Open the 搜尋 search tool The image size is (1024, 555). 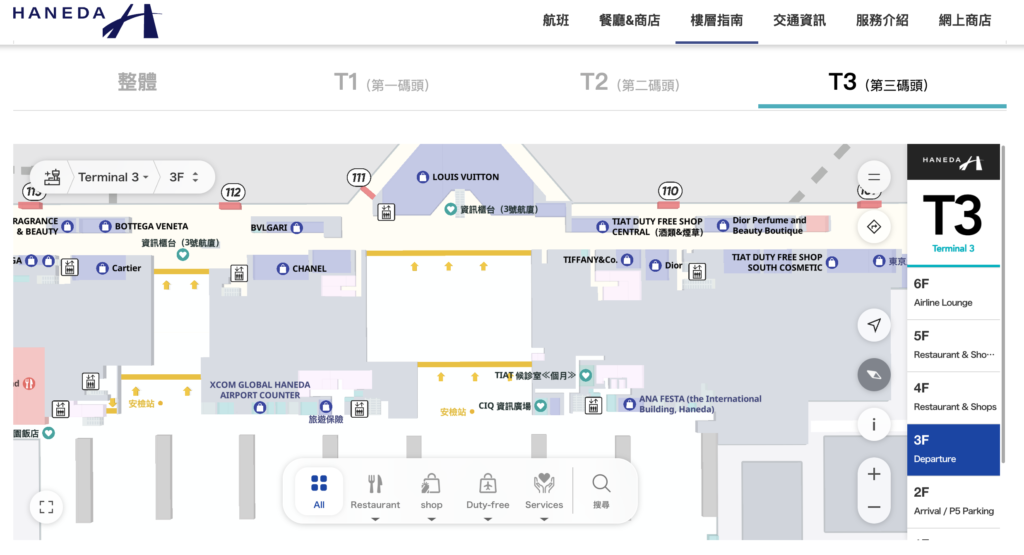601,491
